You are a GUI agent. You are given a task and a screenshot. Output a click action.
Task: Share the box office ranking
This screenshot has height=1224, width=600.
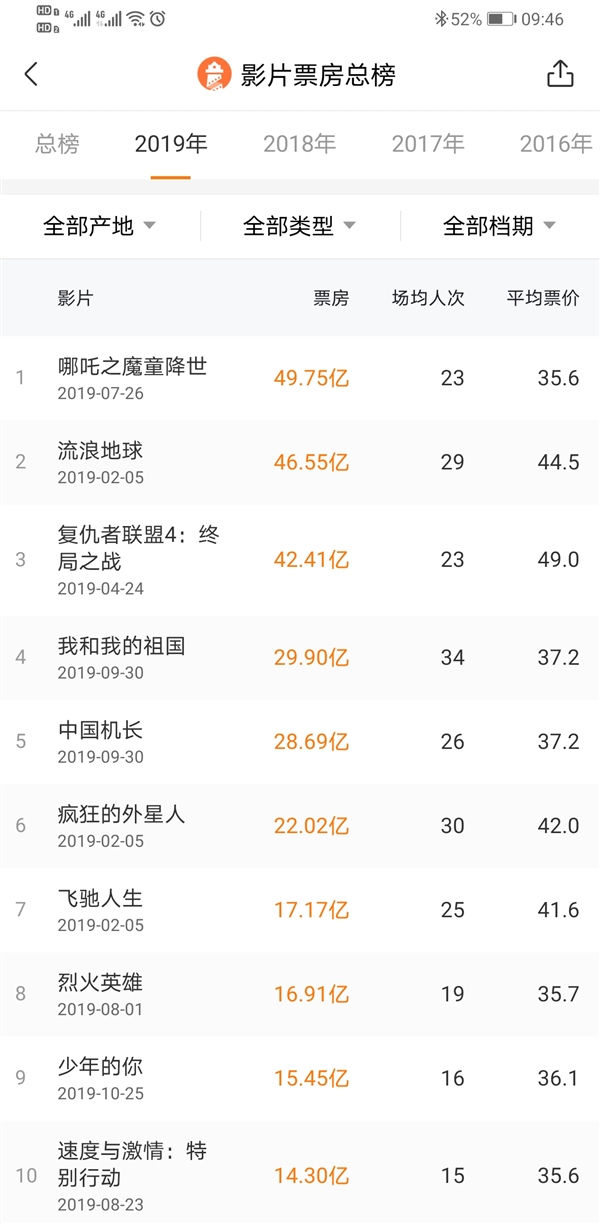pyautogui.click(x=560, y=74)
